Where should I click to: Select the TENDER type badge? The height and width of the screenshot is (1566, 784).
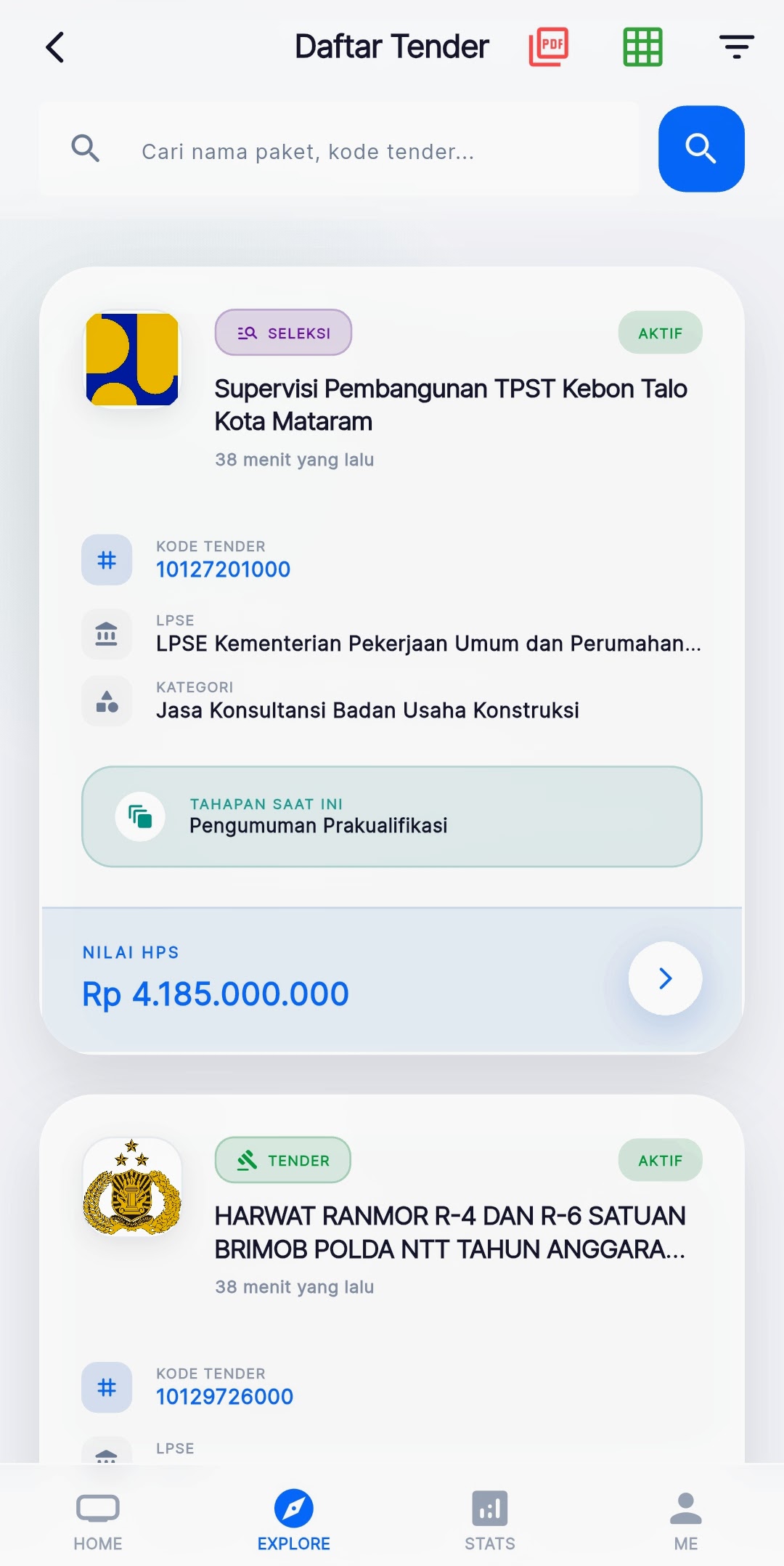click(282, 1160)
